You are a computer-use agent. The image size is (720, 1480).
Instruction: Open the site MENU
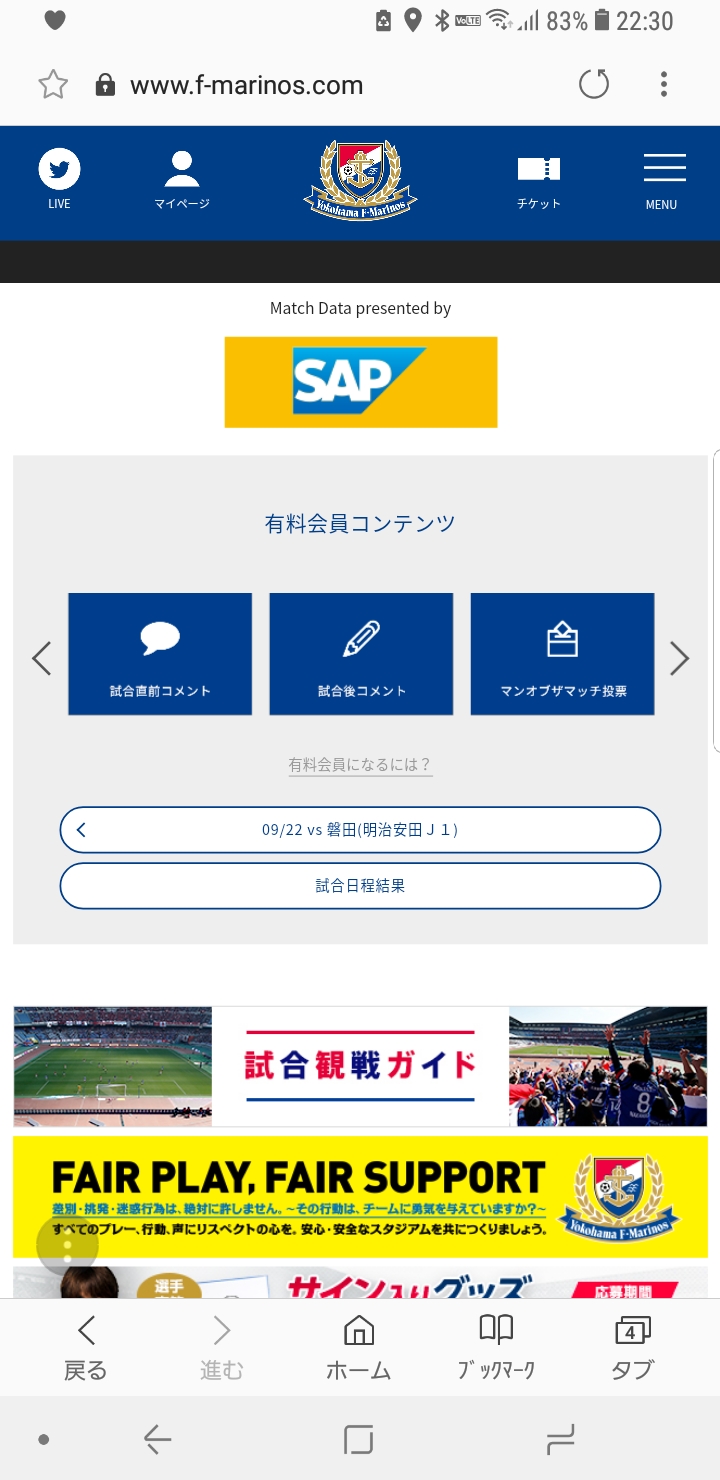point(664,179)
